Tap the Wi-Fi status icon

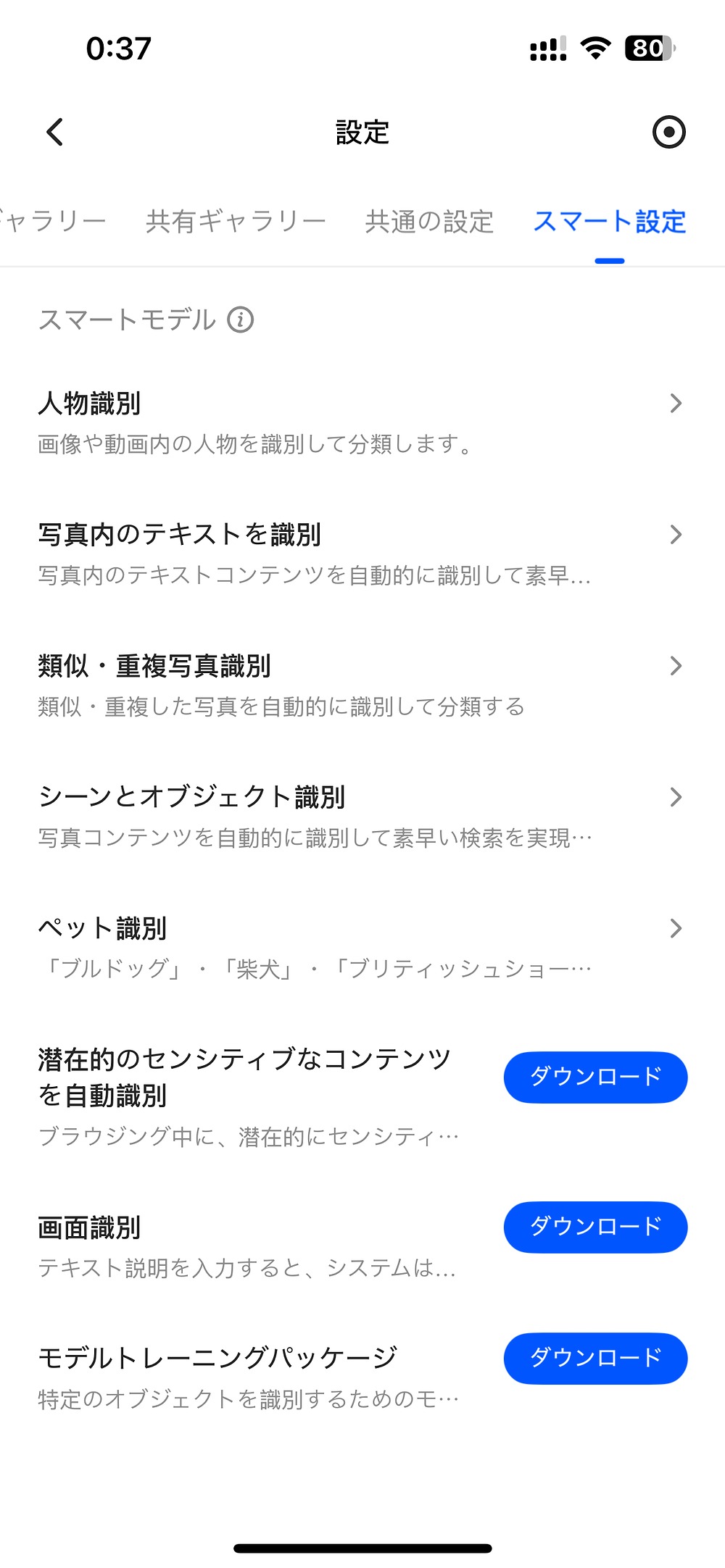click(x=594, y=49)
